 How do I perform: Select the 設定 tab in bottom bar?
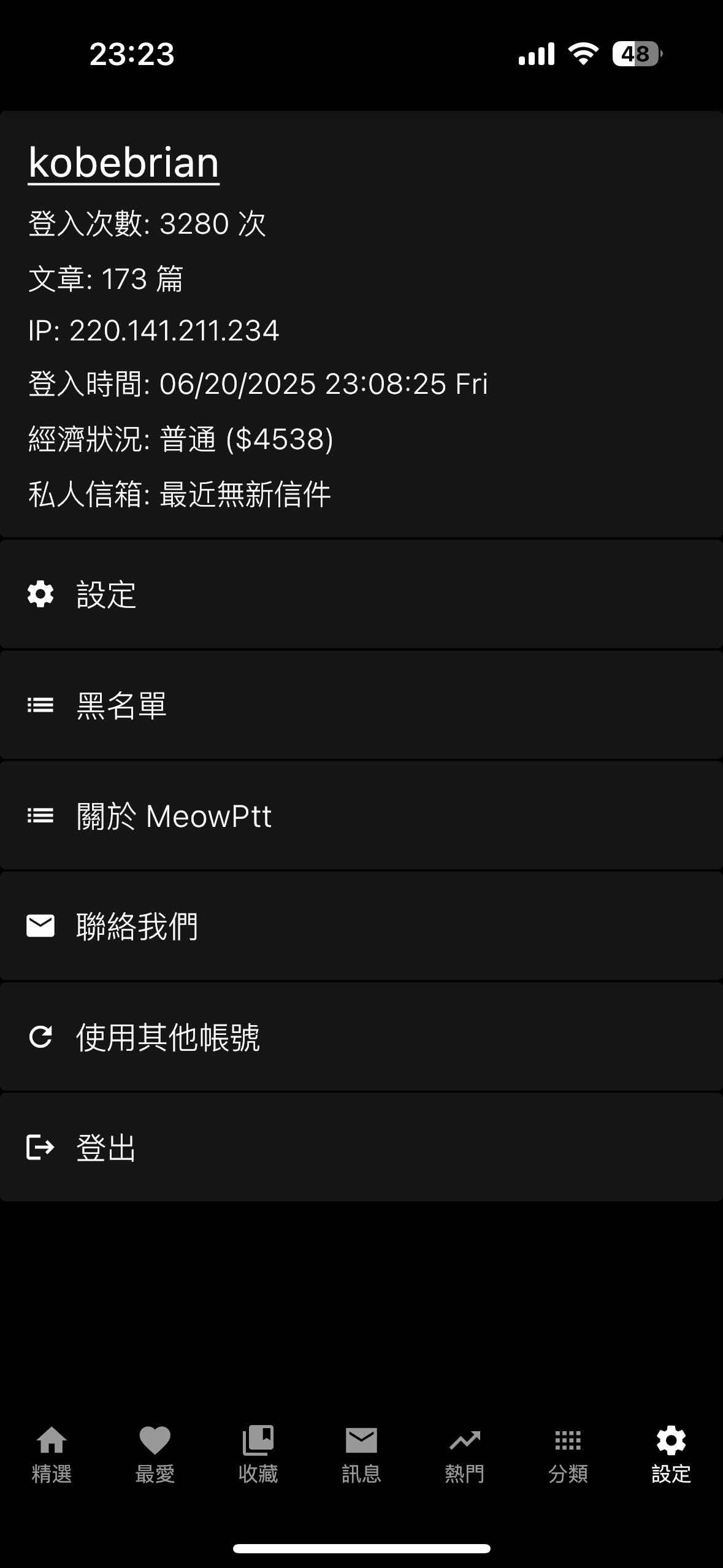(671, 1454)
